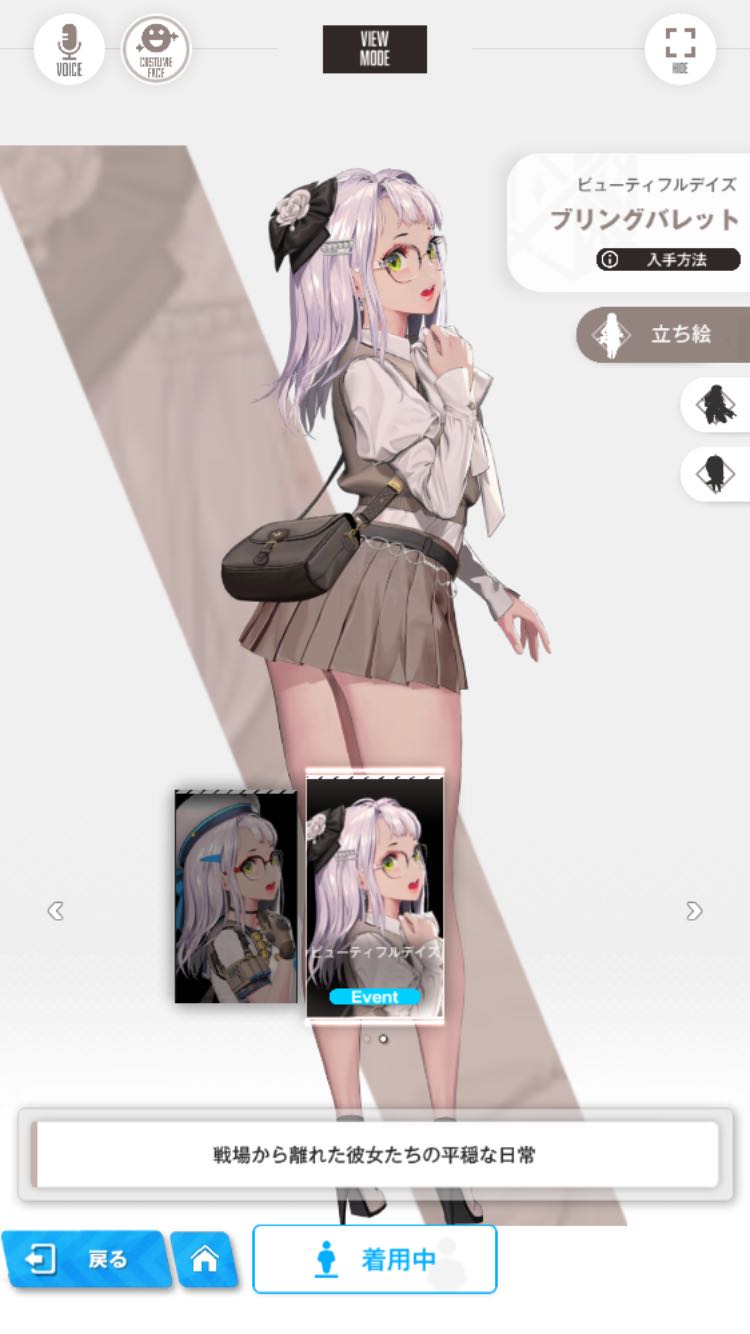Switch to the bust silhouette view
The height and width of the screenshot is (1334, 750).
pos(716,474)
